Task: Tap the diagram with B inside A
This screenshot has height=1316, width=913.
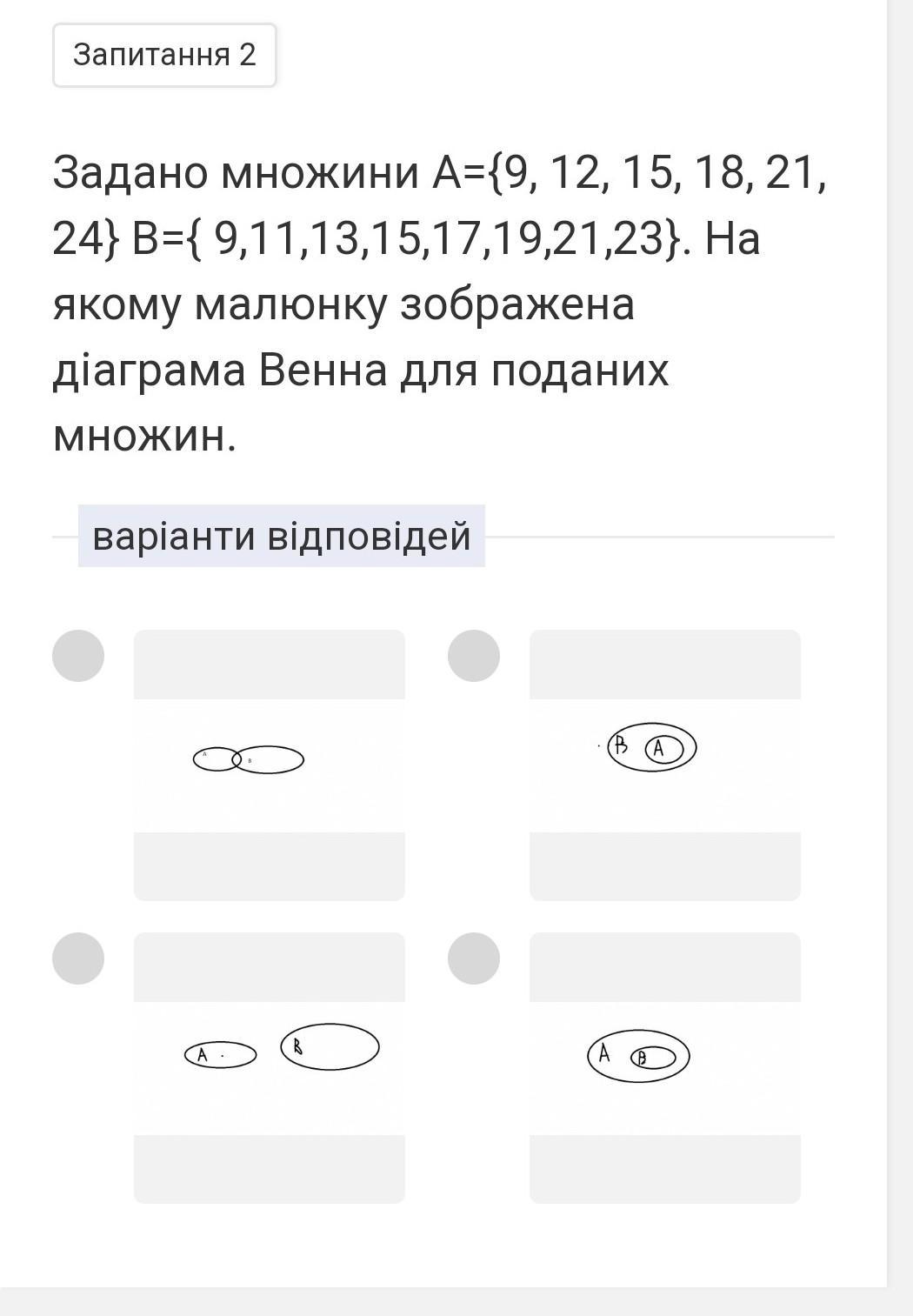Action: (x=664, y=1067)
